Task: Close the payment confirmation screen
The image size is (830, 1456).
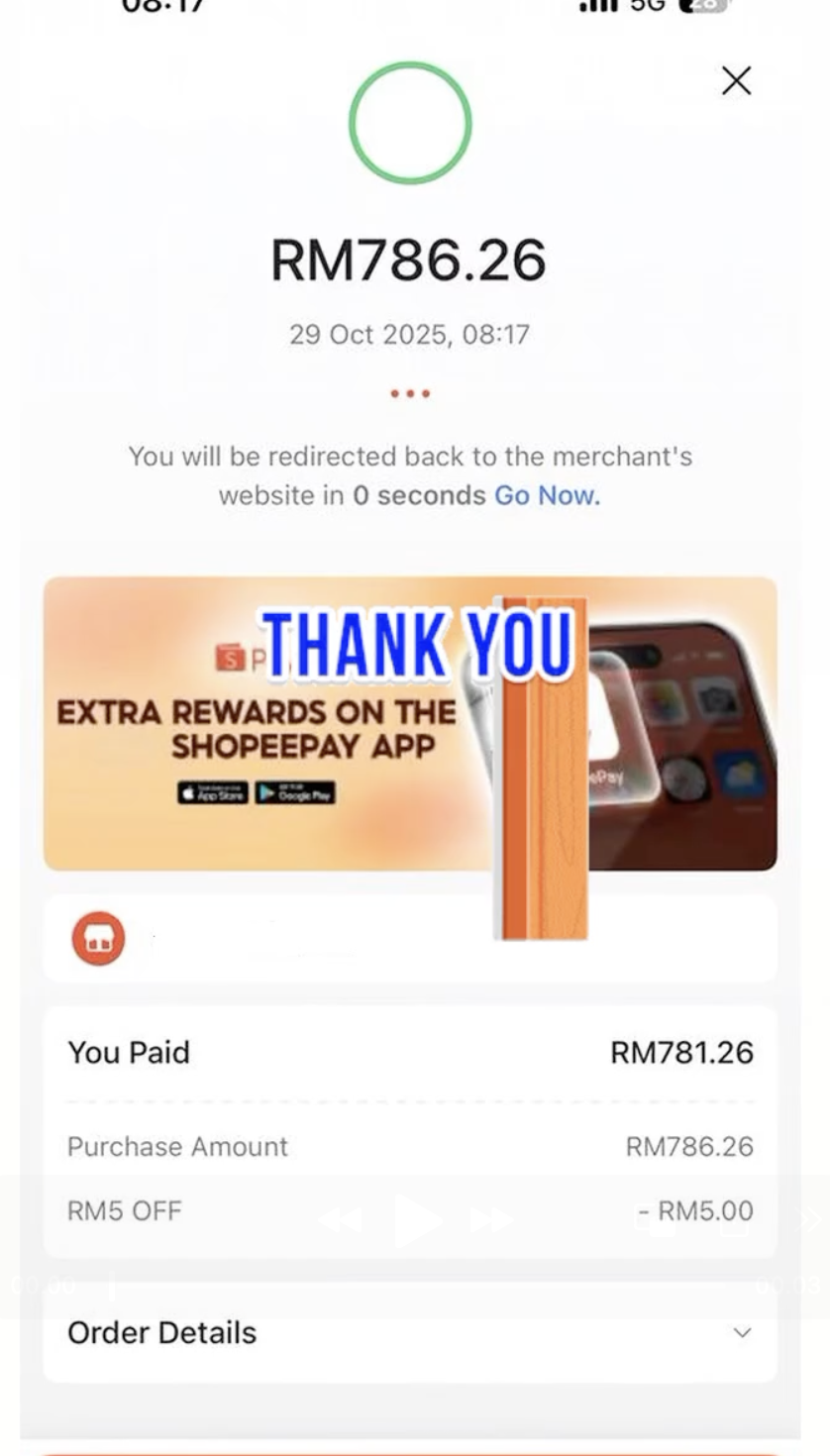Action: coord(736,81)
